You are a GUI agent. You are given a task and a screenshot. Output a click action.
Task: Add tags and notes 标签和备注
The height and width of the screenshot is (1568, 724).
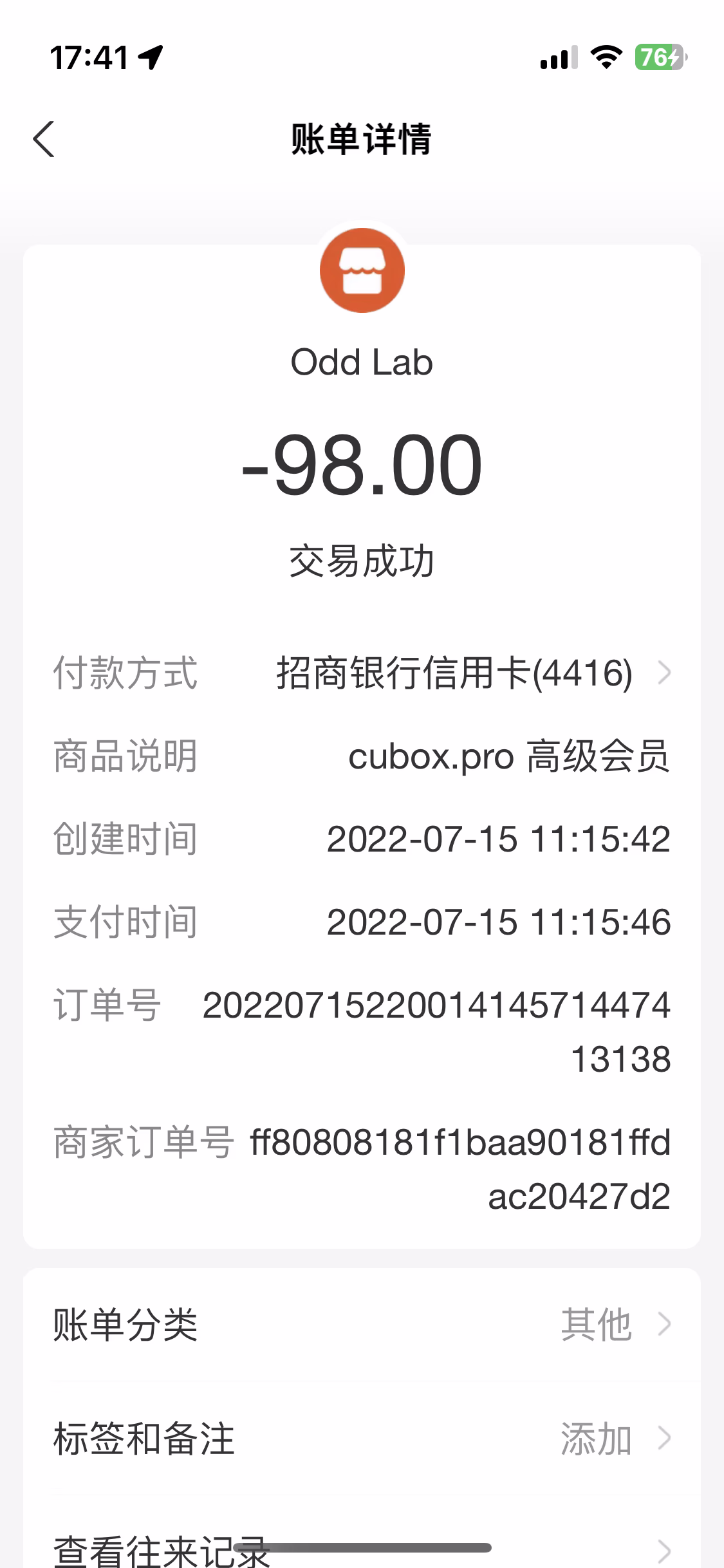pos(362,1438)
